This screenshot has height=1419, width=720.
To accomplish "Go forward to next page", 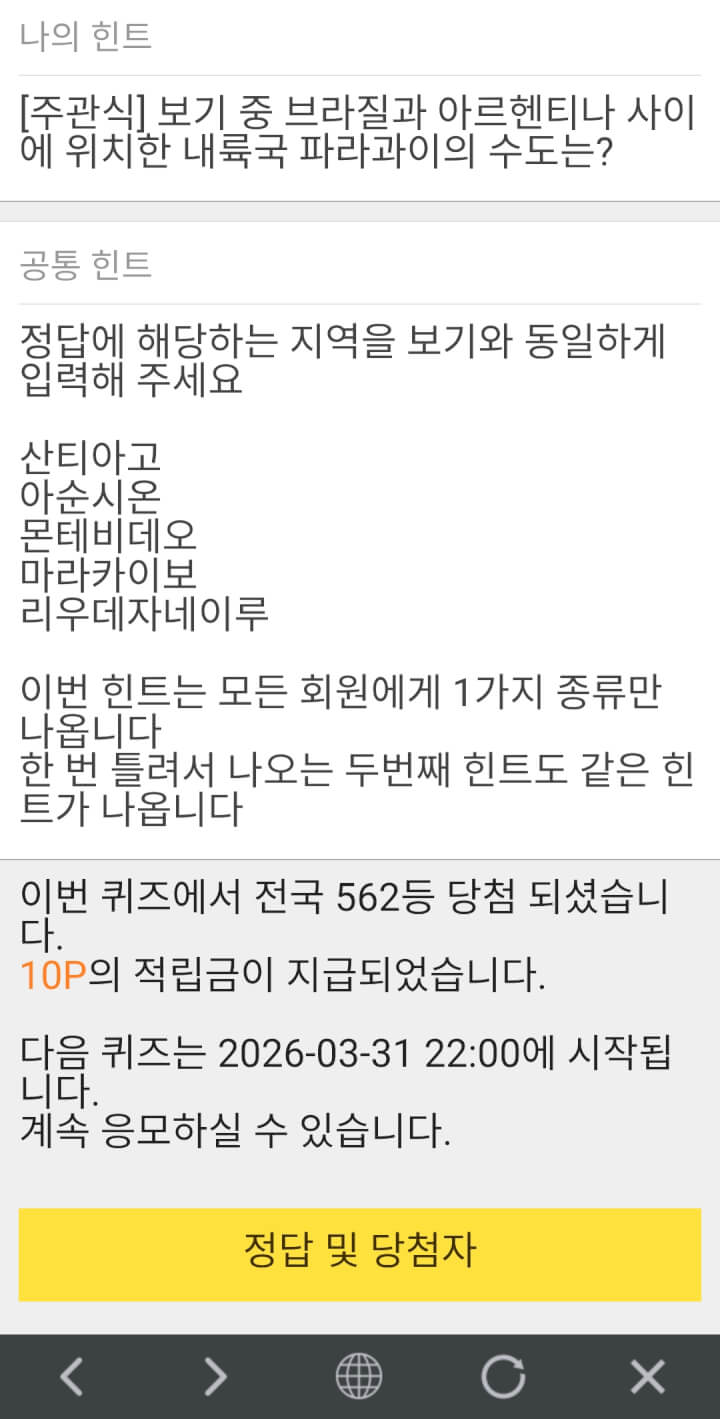I will click(215, 1377).
